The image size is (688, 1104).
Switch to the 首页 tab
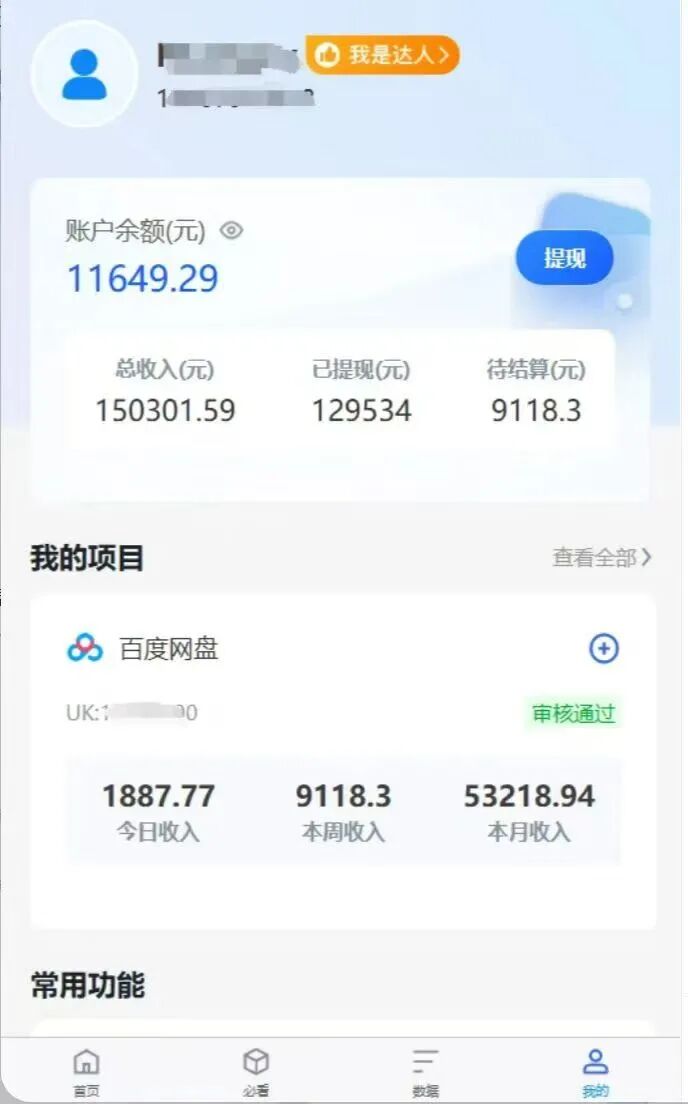click(x=87, y=1072)
